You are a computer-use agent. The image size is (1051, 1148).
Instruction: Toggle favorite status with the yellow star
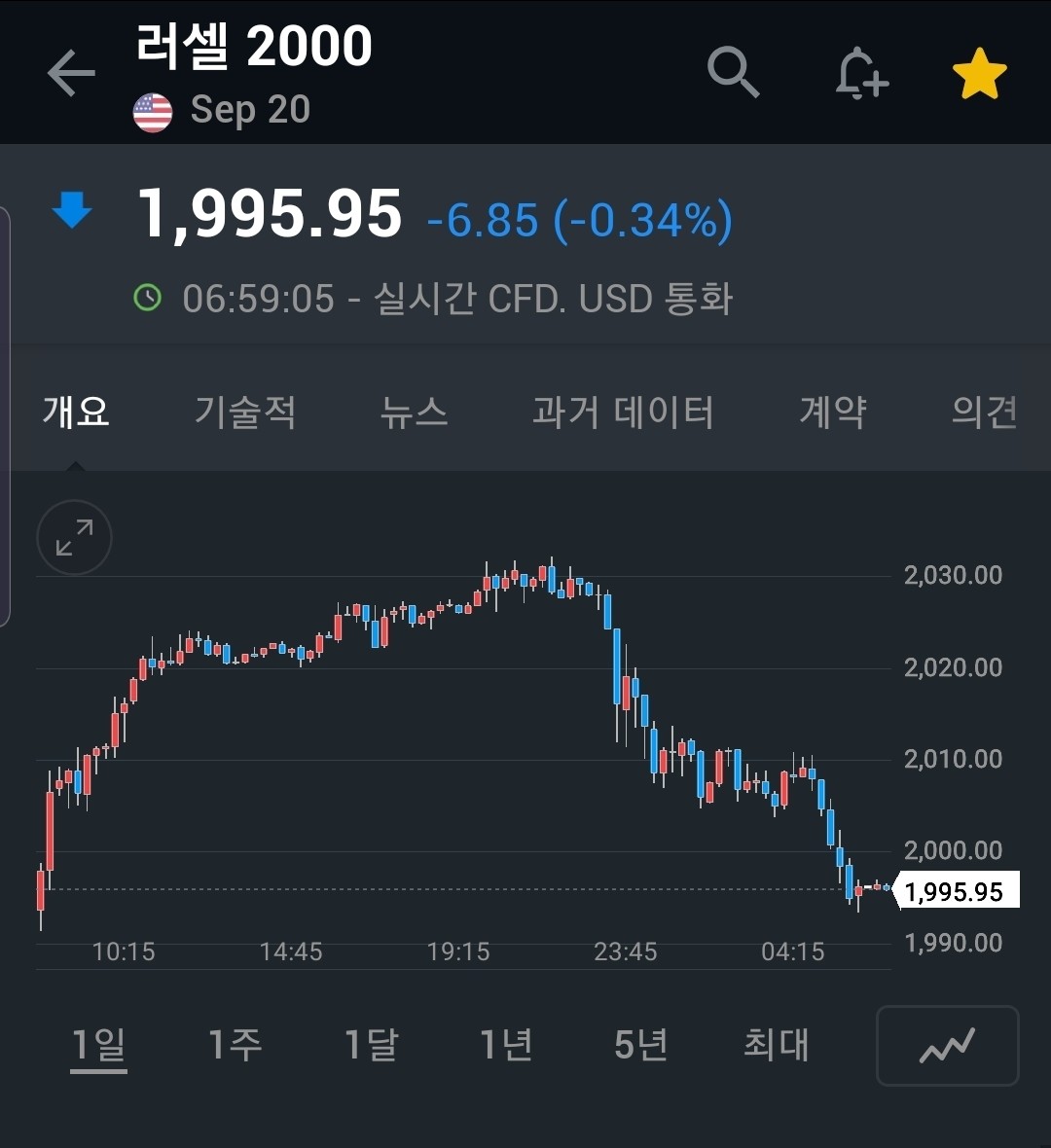(980, 70)
